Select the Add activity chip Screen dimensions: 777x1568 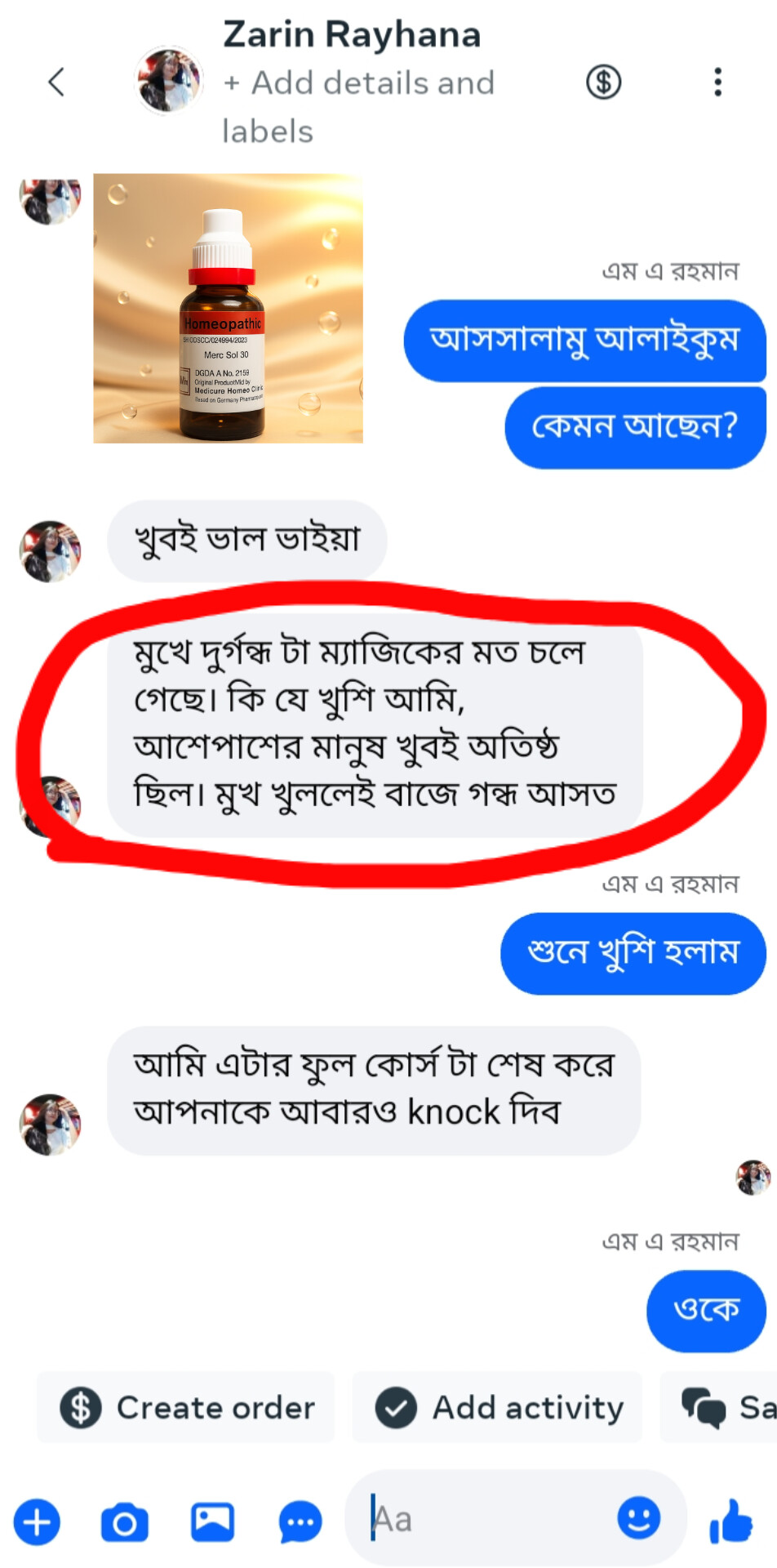coord(497,1407)
